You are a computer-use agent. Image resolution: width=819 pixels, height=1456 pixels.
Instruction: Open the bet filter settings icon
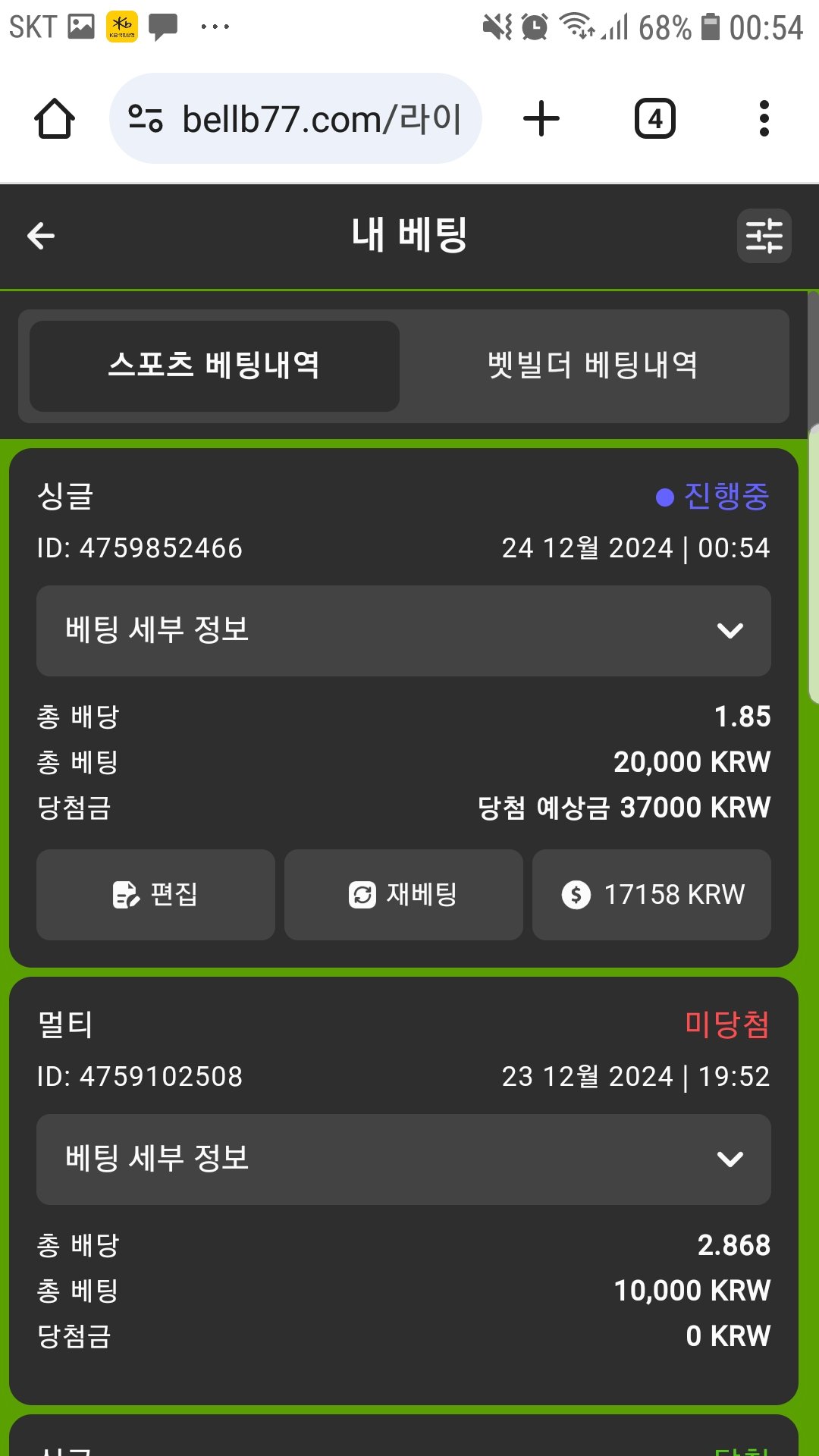[764, 236]
